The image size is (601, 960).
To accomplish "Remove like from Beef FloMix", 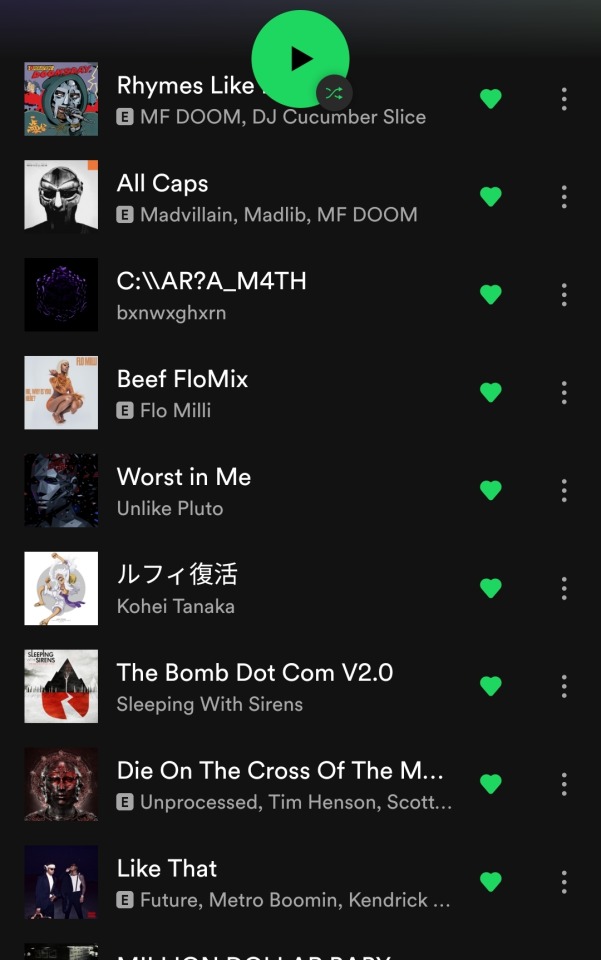I will tap(490, 393).
